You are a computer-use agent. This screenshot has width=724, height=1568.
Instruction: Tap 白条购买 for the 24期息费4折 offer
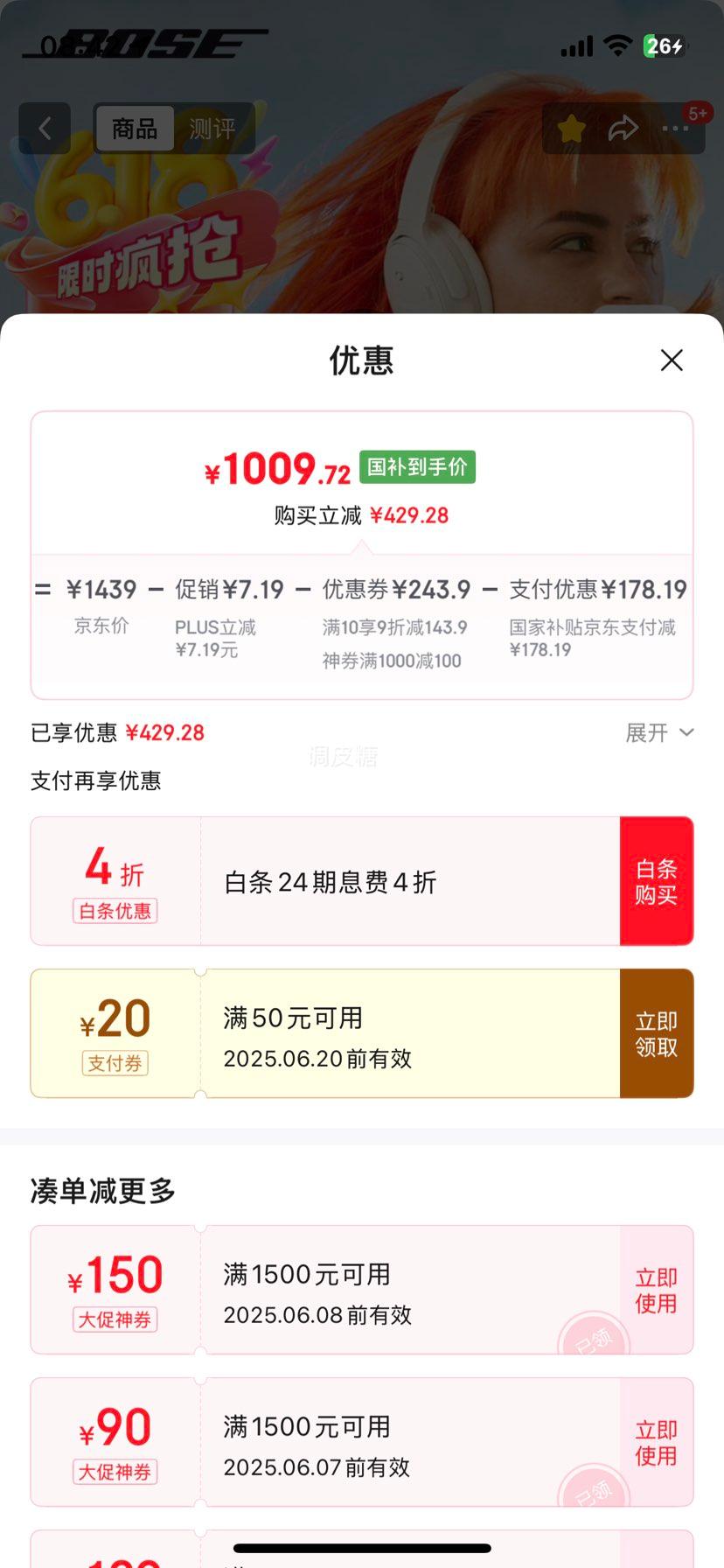click(656, 881)
